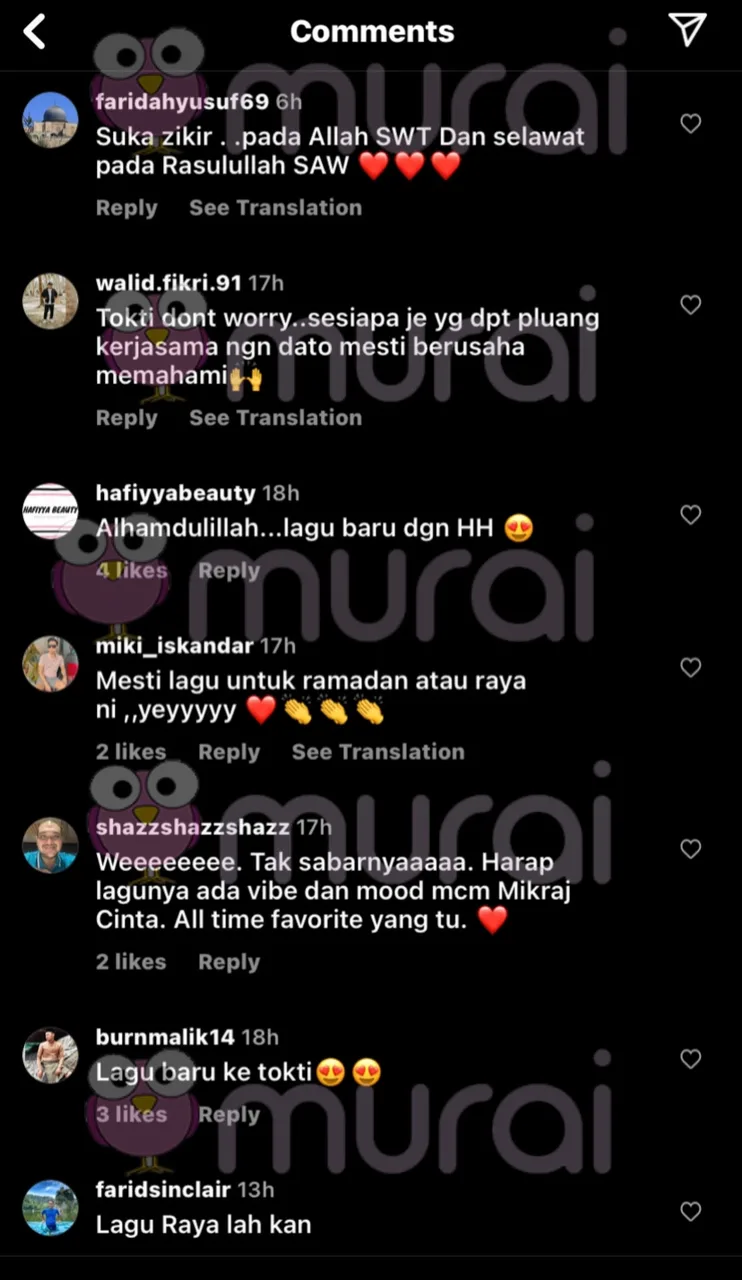Like walid.fikri.91's comment

pyautogui.click(x=690, y=305)
